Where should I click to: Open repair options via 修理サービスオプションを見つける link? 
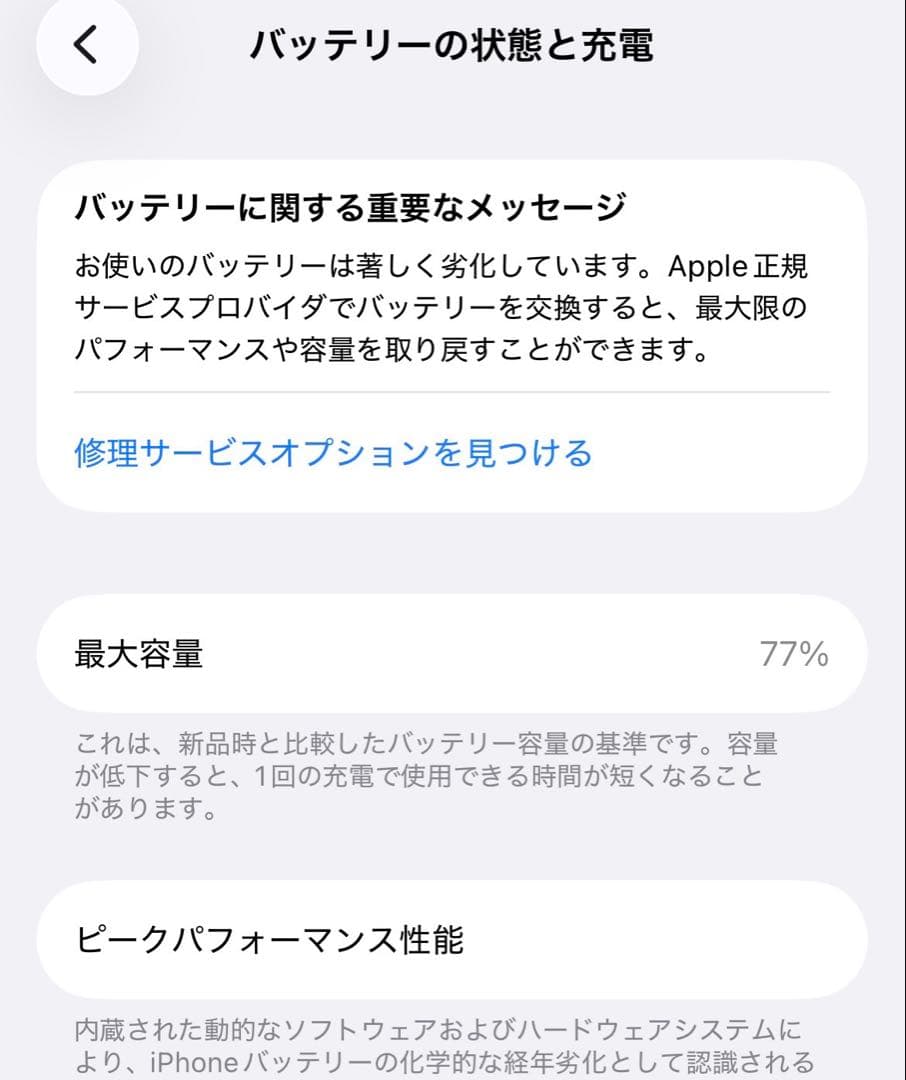coord(330,453)
